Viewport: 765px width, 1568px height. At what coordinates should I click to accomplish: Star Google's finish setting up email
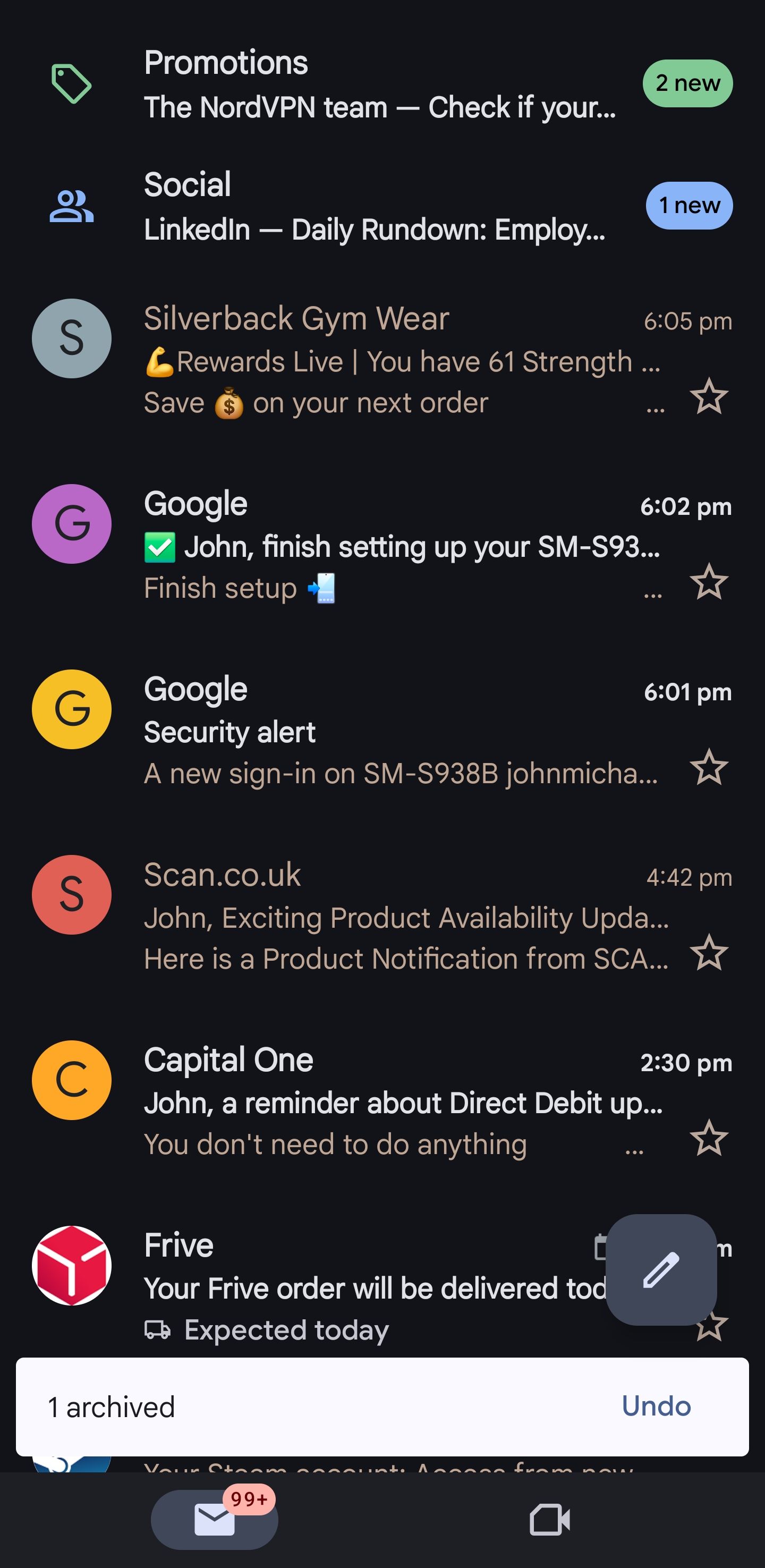click(709, 582)
